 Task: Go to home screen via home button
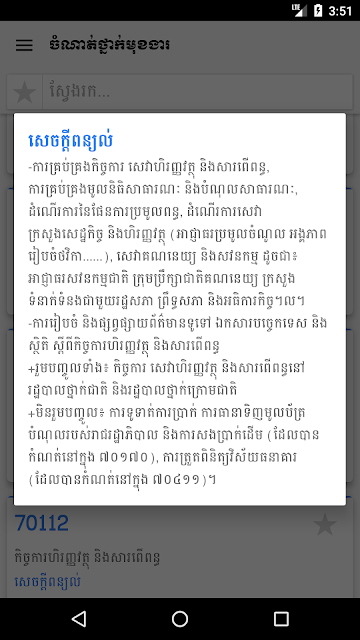coord(180,619)
